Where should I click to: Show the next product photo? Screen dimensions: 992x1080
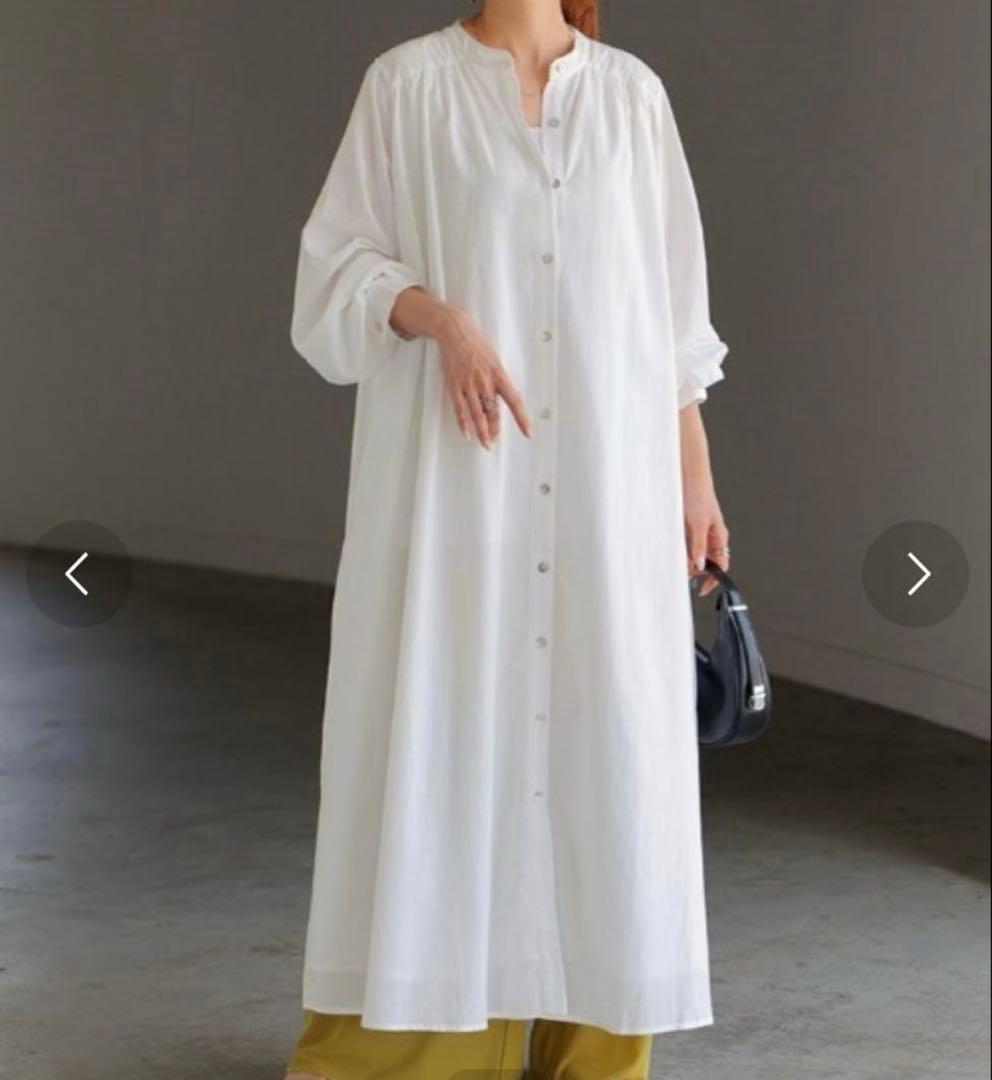click(915, 574)
